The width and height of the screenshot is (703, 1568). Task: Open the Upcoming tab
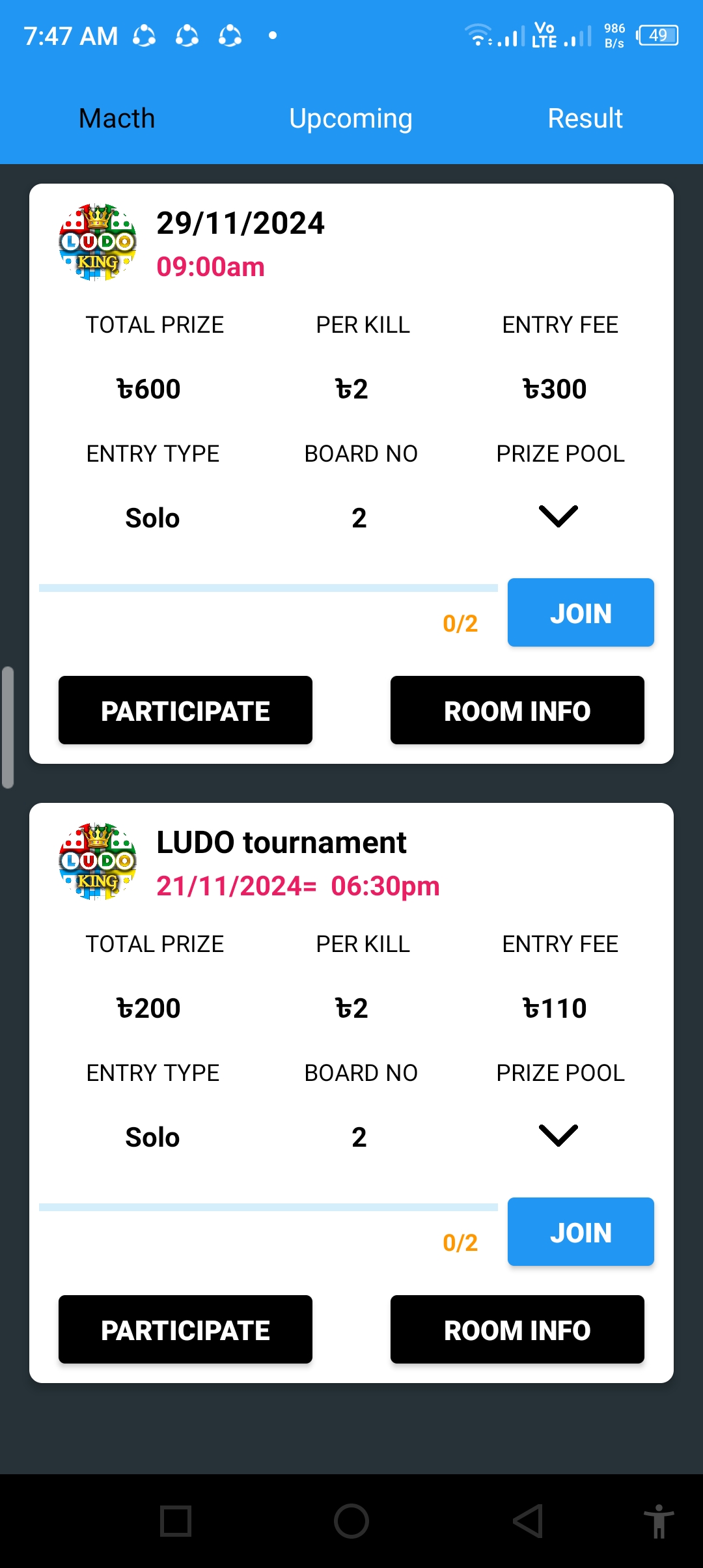click(x=351, y=119)
